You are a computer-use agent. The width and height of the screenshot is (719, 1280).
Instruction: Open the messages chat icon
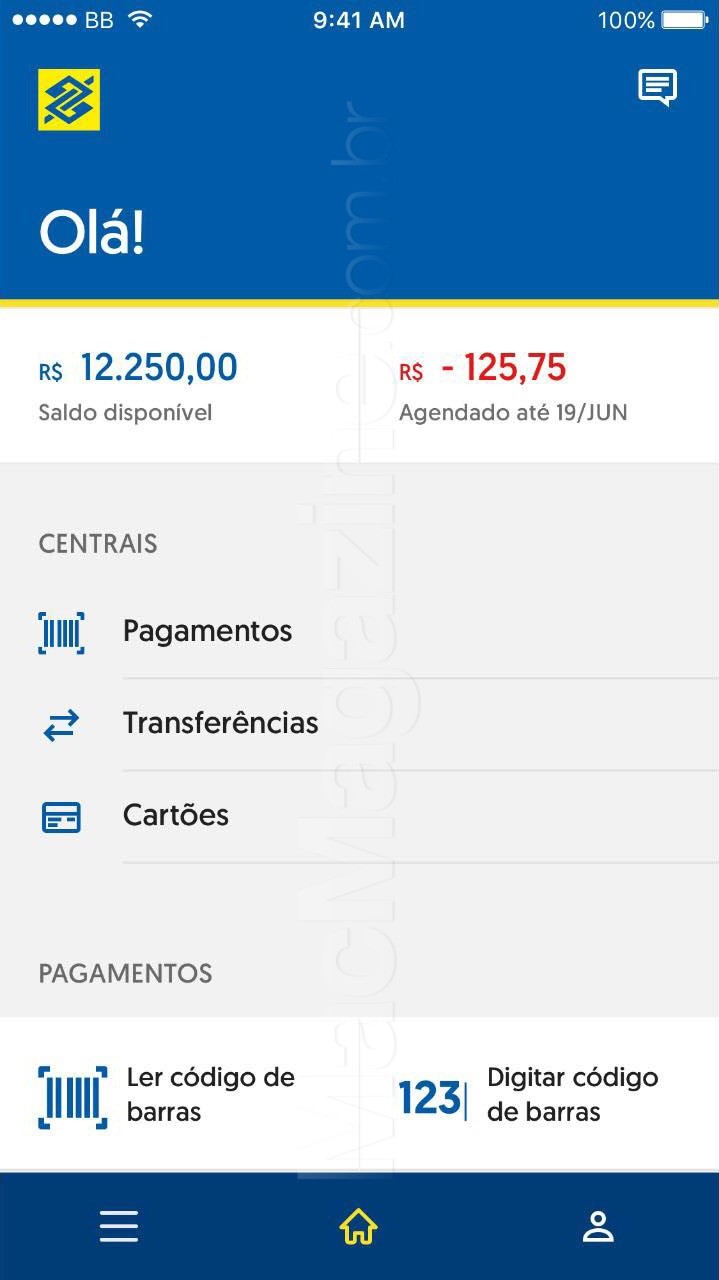click(x=657, y=88)
